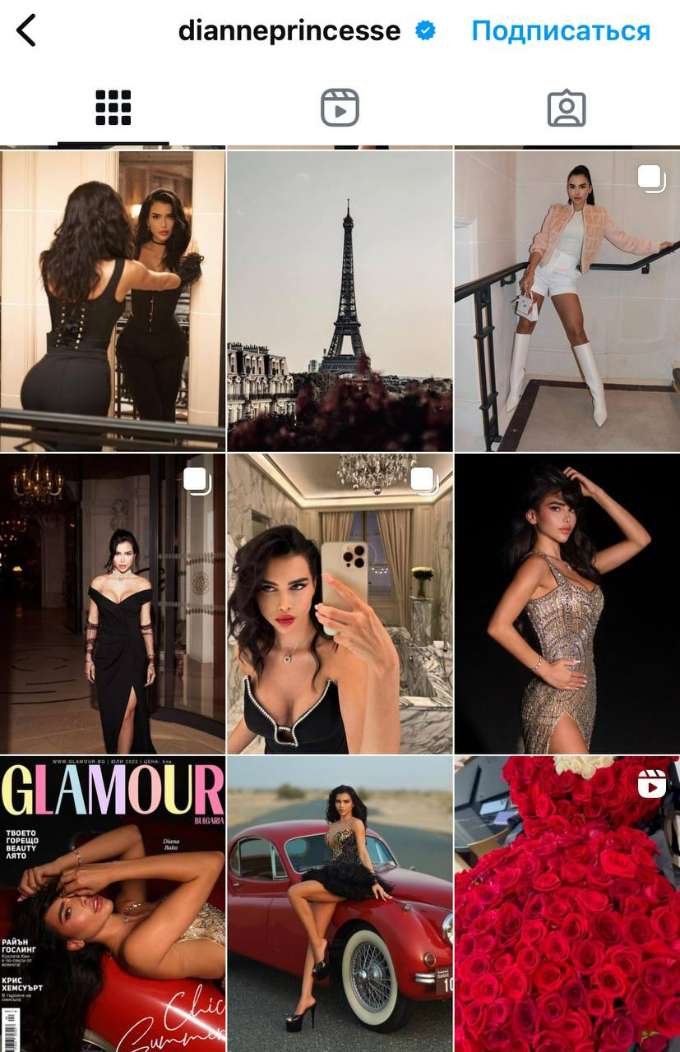This screenshot has height=1052, width=680.
Task: Open the Glamour magazine cover post
Action: pos(112,904)
